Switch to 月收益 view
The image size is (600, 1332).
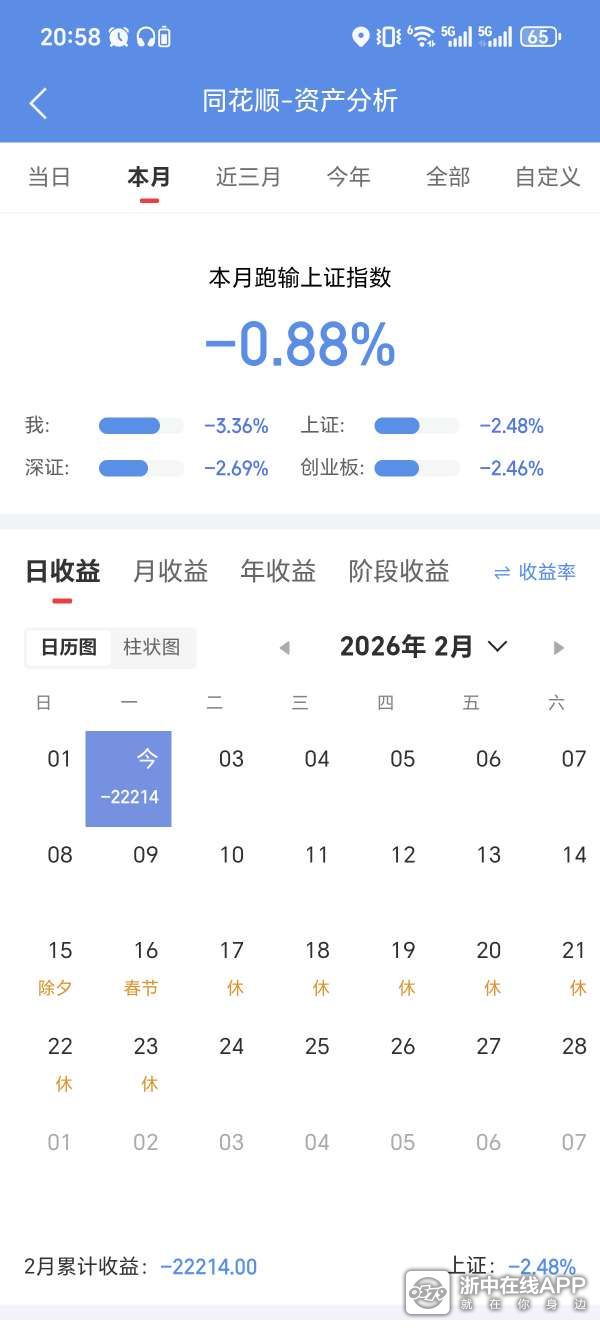pos(170,572)
